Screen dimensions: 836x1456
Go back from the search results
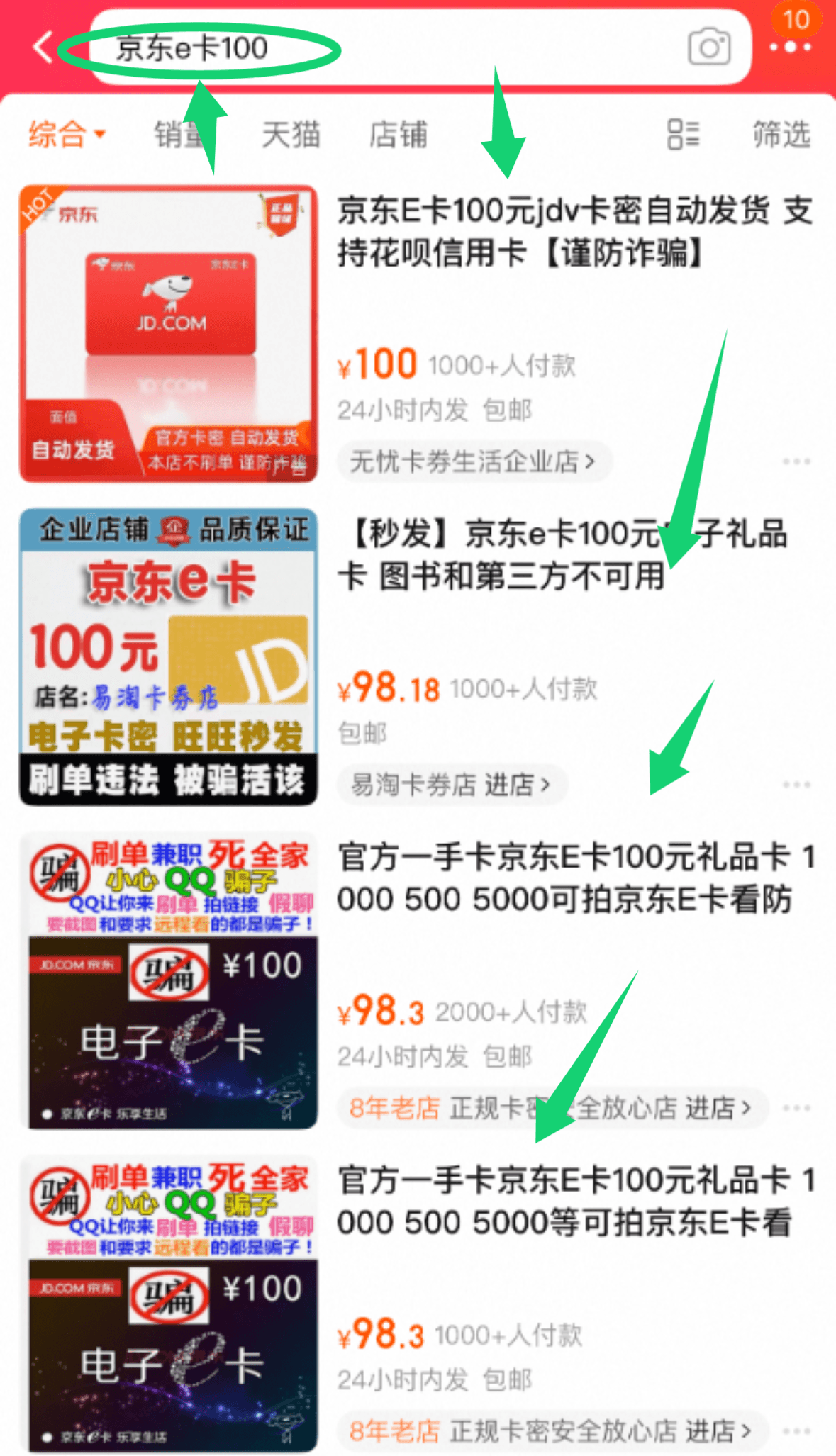click(x=43, y=48)
